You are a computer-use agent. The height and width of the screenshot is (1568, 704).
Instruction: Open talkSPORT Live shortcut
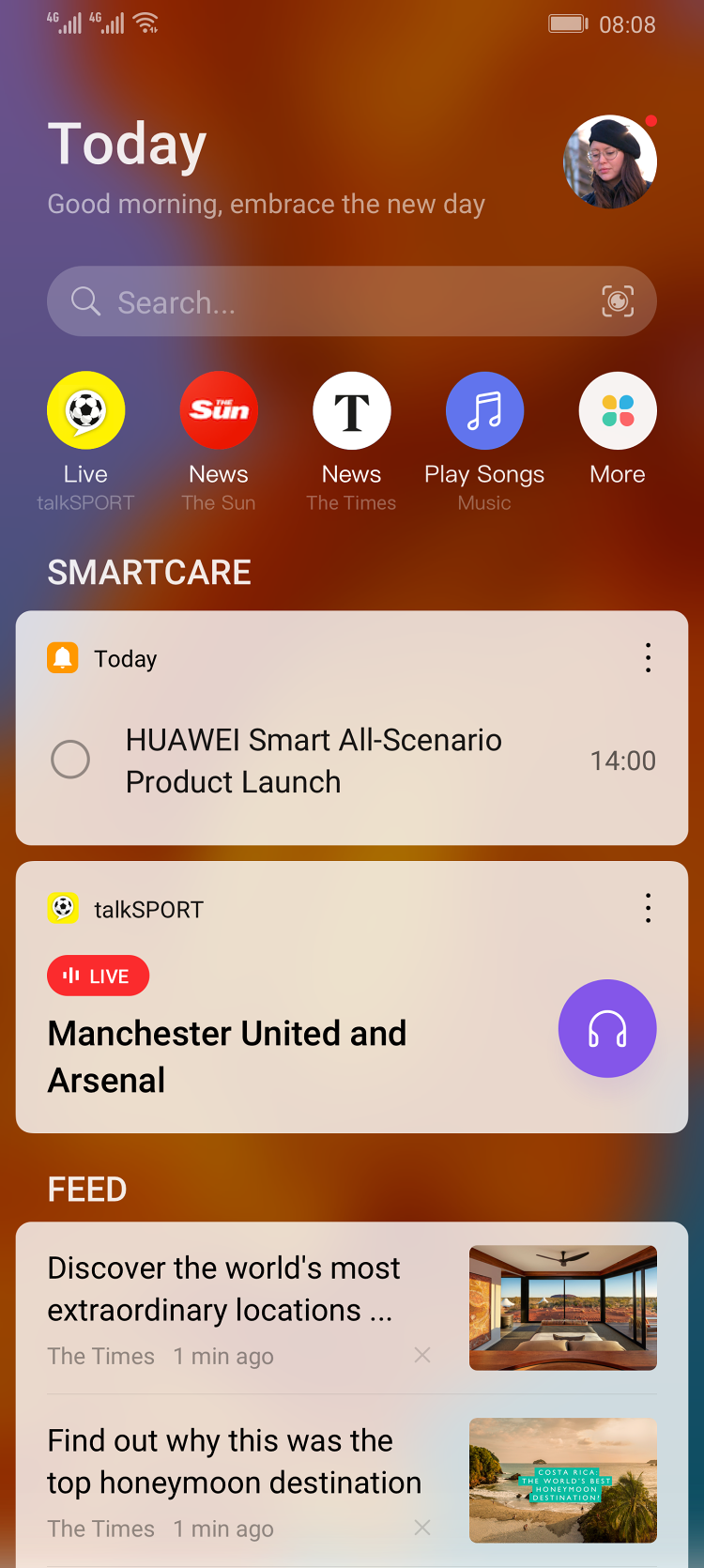tap(85, 411)
